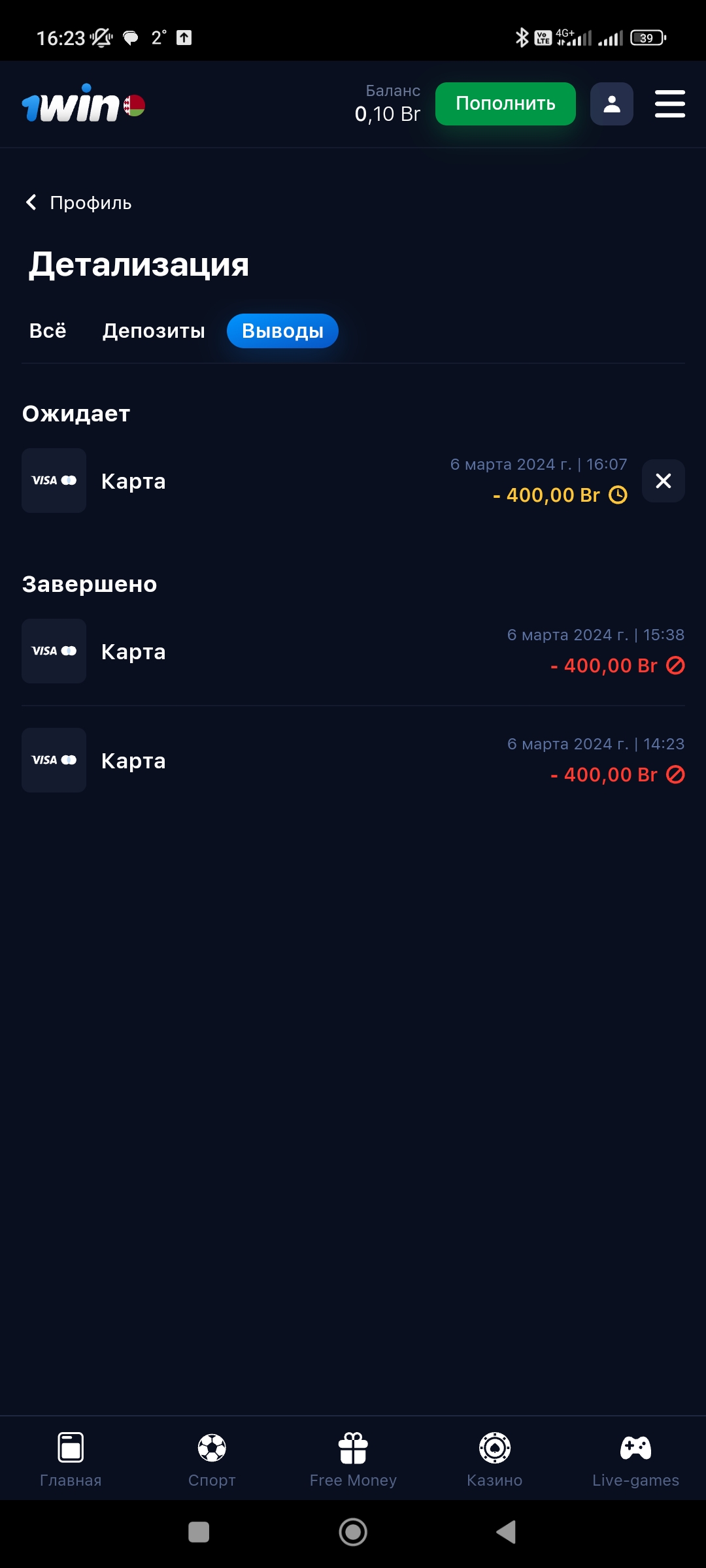
Task: Select the Выводы tab
Action: [x=282, y=331]
